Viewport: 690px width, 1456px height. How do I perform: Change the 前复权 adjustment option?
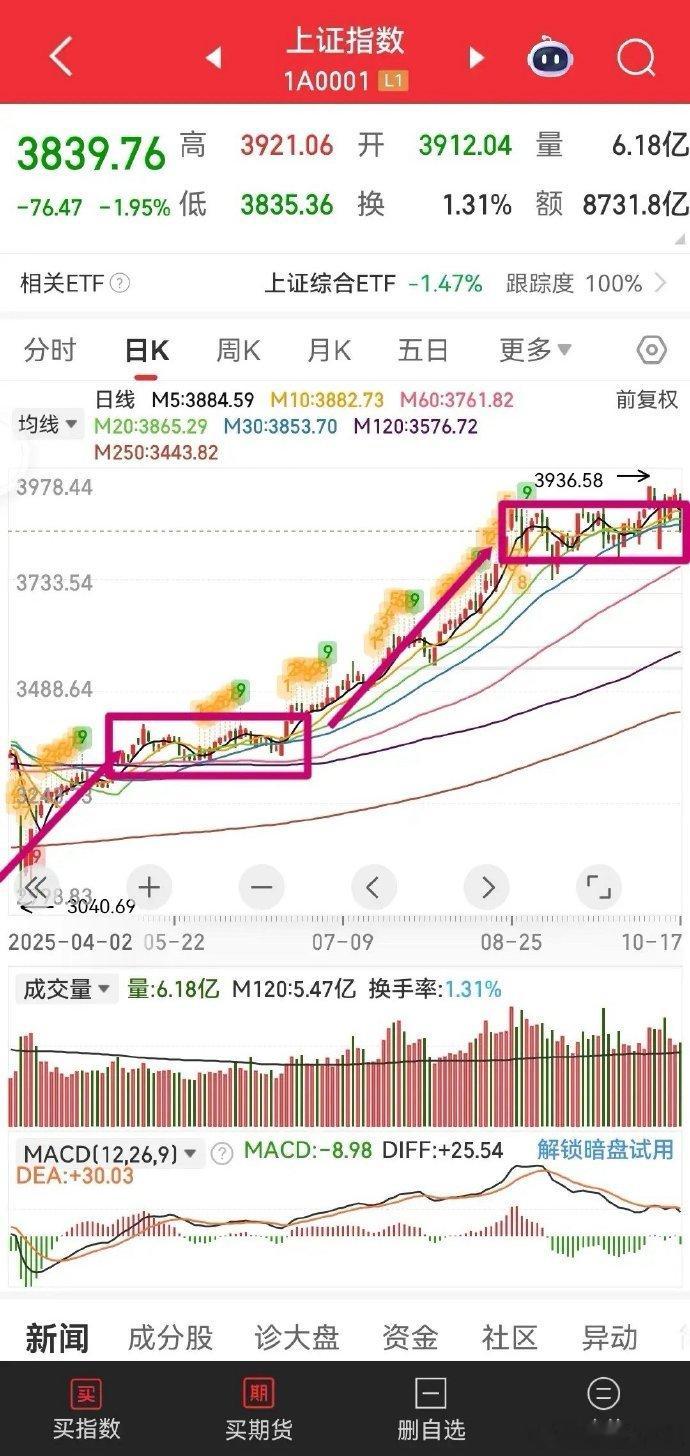click(x=646, y=400)
